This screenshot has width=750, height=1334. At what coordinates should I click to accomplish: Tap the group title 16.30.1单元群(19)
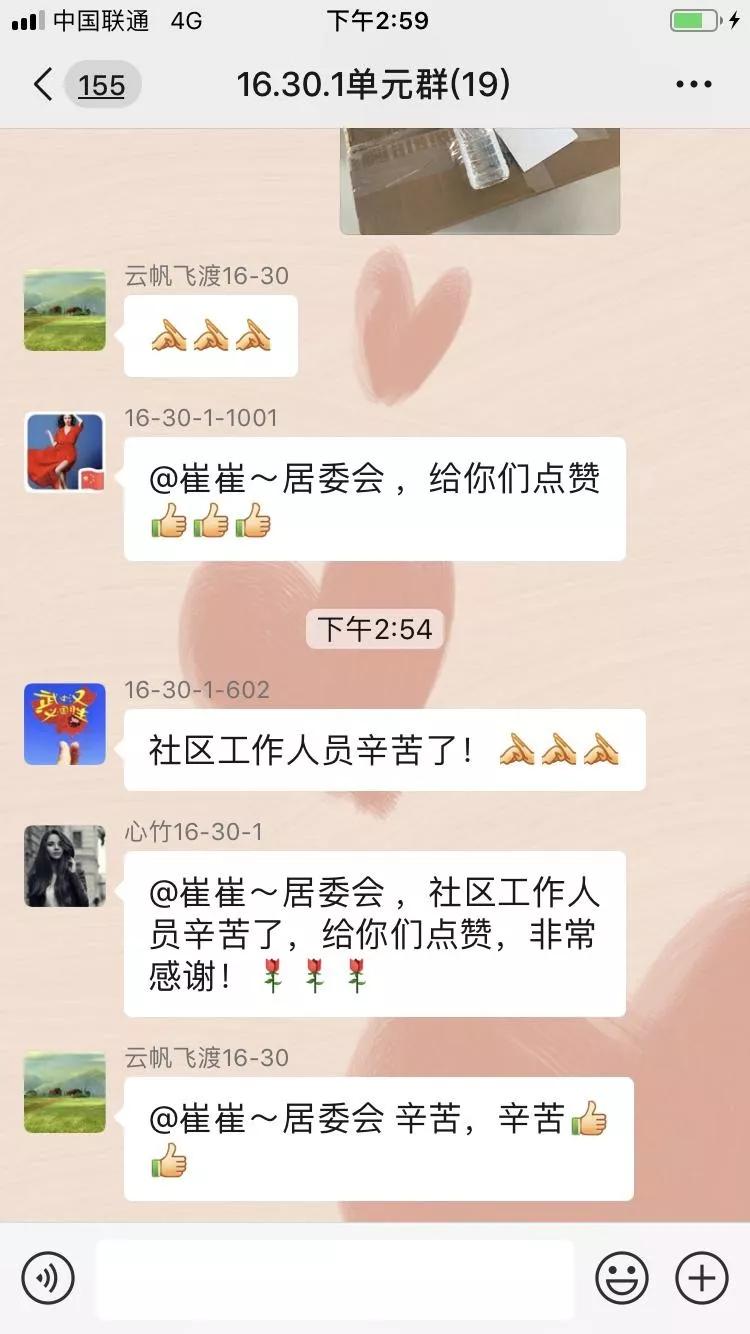click(x=374, y=84)
